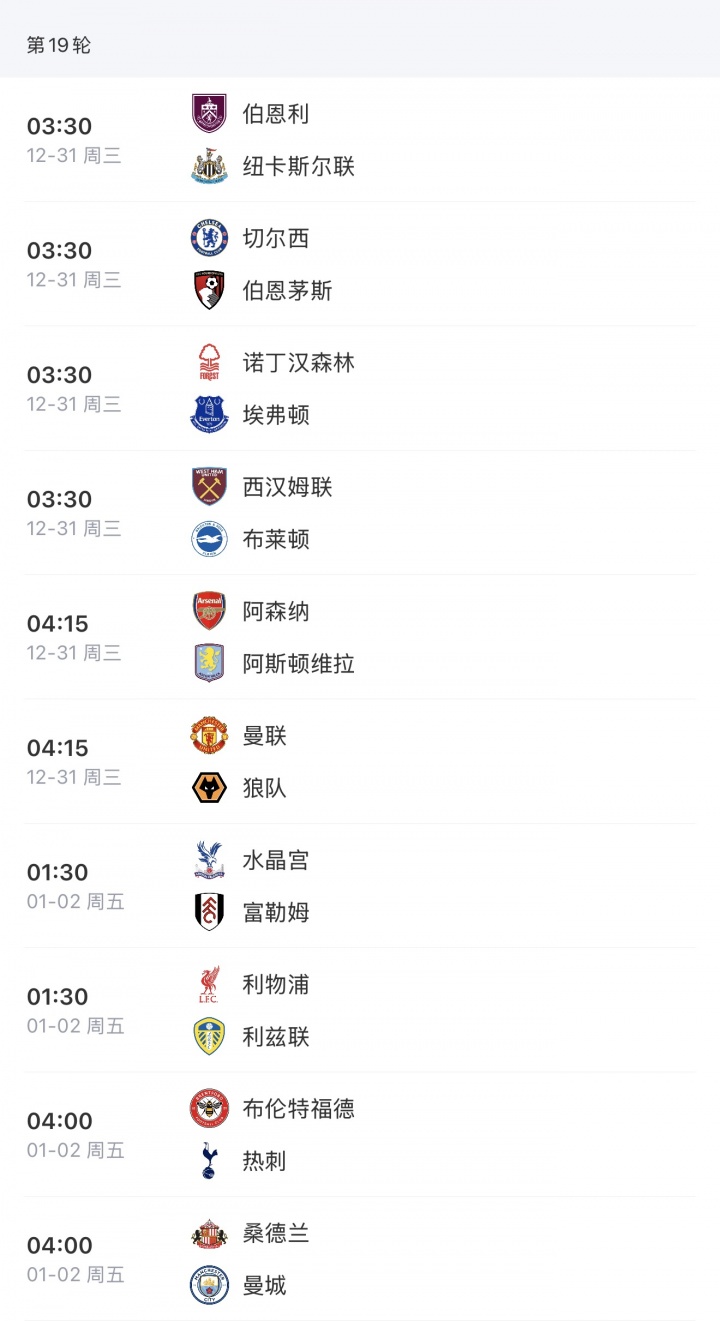Click the Aston Villa badge
Viewport: 720px width, 1321px height.
point(208,663)
